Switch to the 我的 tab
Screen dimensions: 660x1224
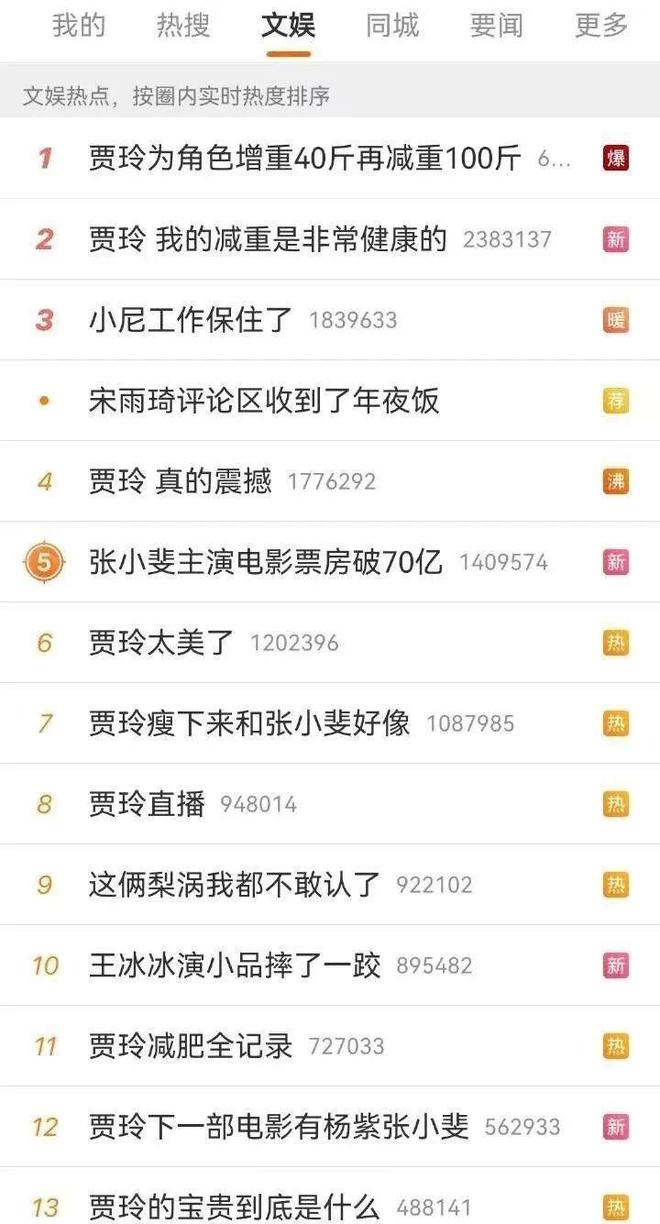pos(79,25)
